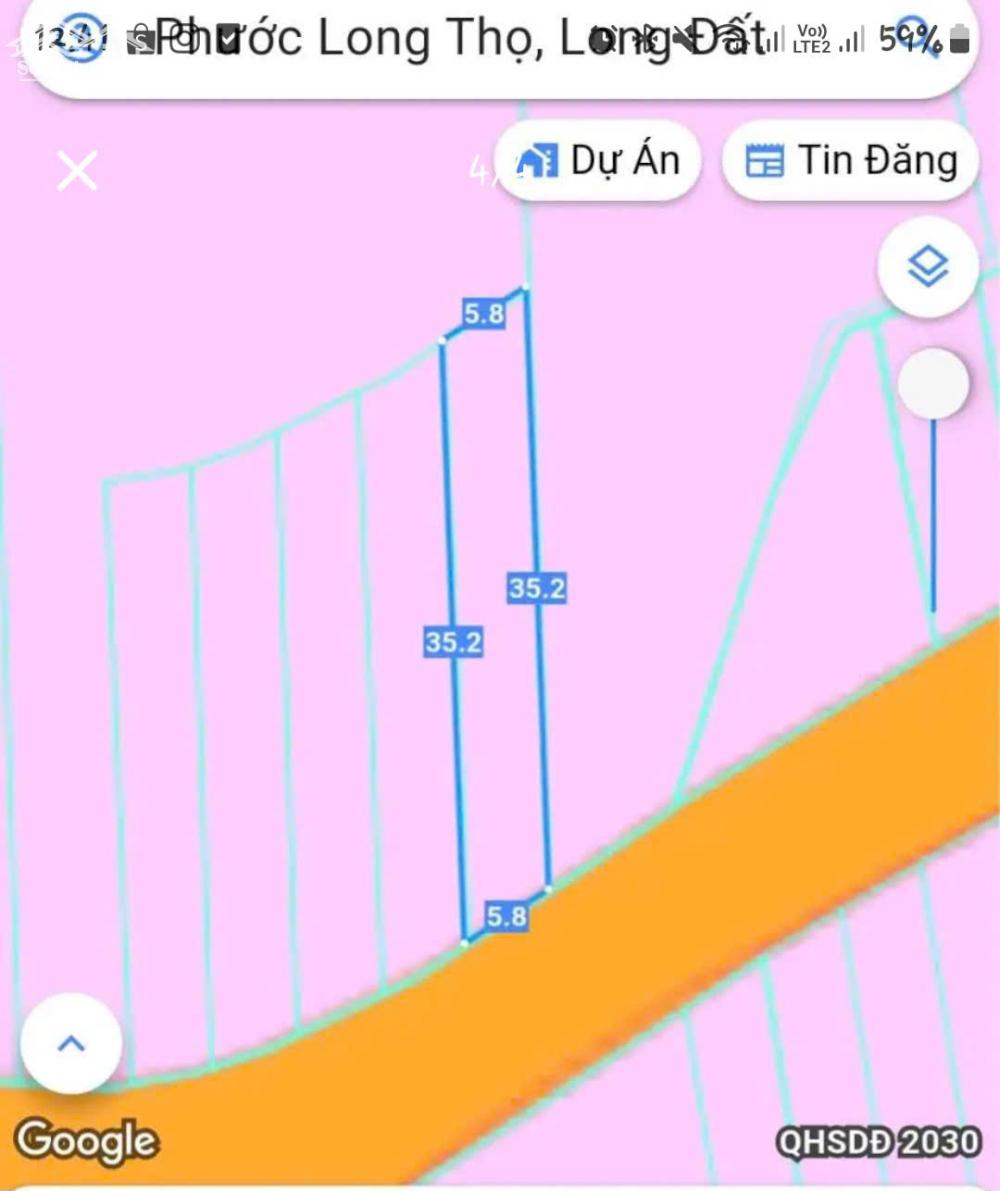Switch to the Tin Đăng tab

(849, 159)
